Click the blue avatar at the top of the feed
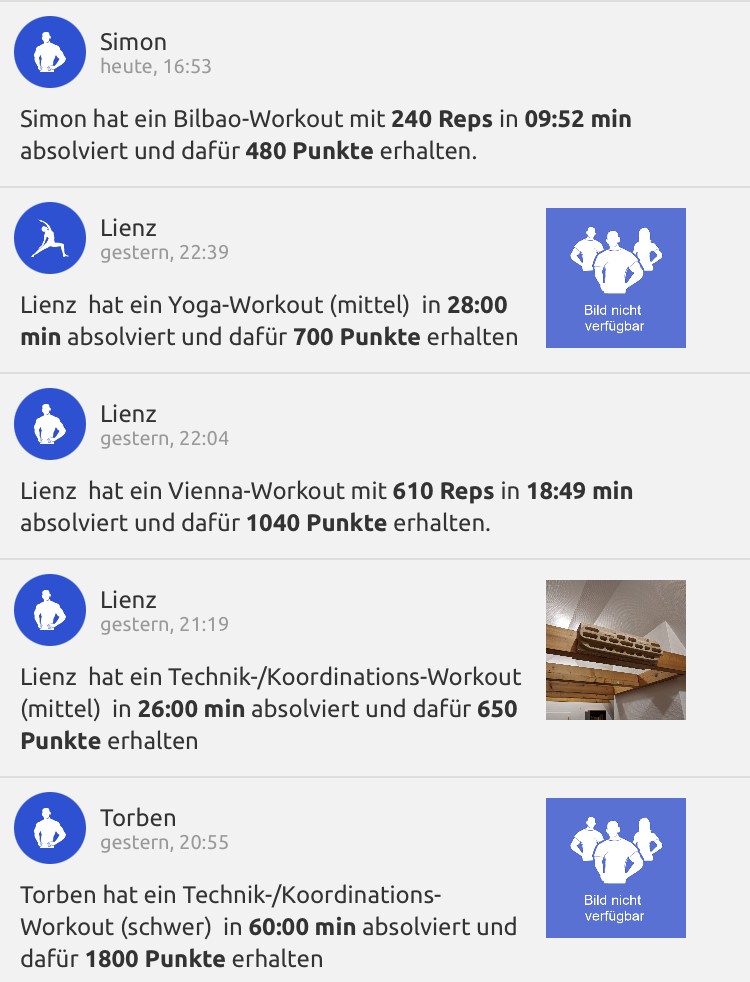750x982 pixels. [x=50, y=52]
